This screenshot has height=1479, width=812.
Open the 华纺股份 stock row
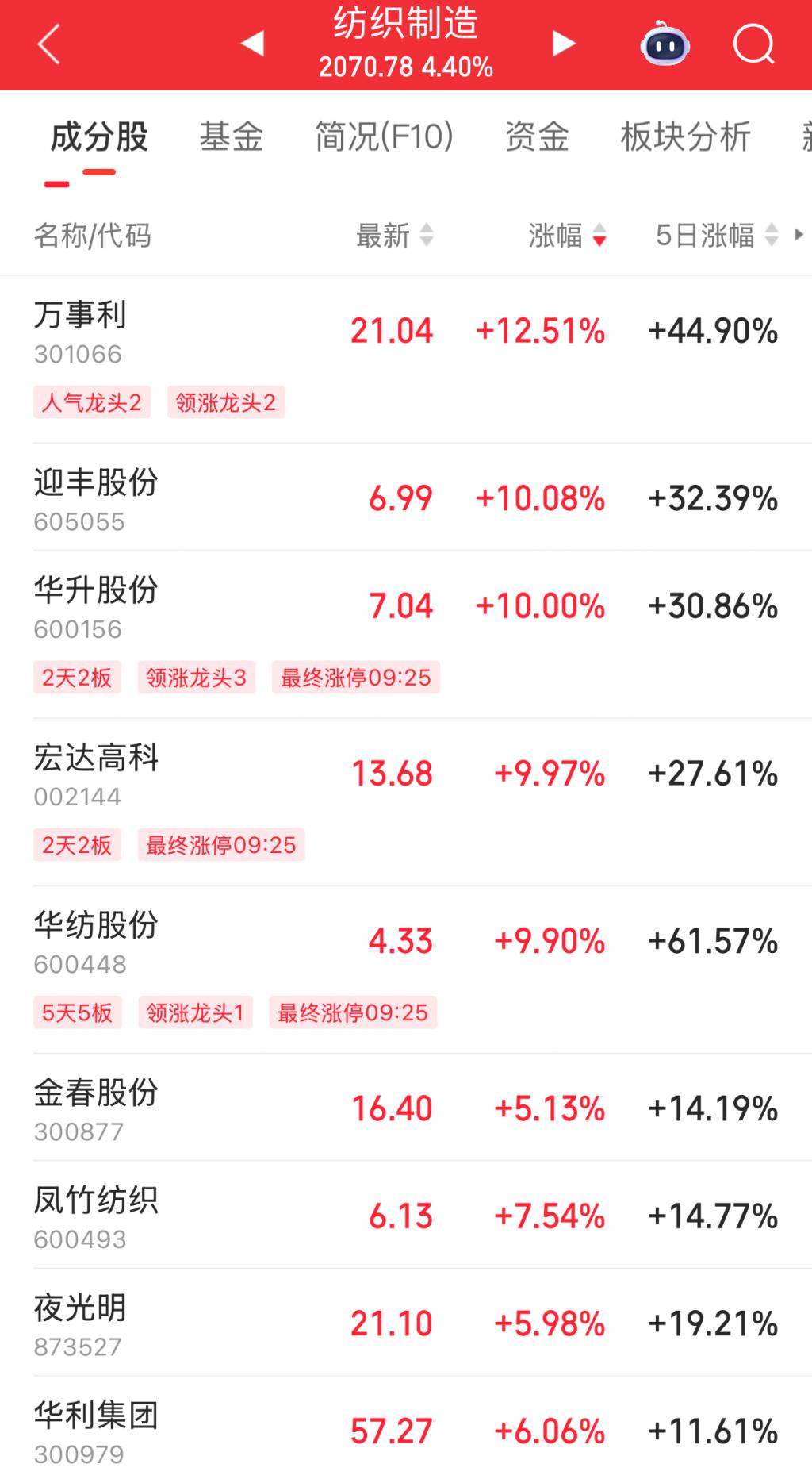(406, 970)
